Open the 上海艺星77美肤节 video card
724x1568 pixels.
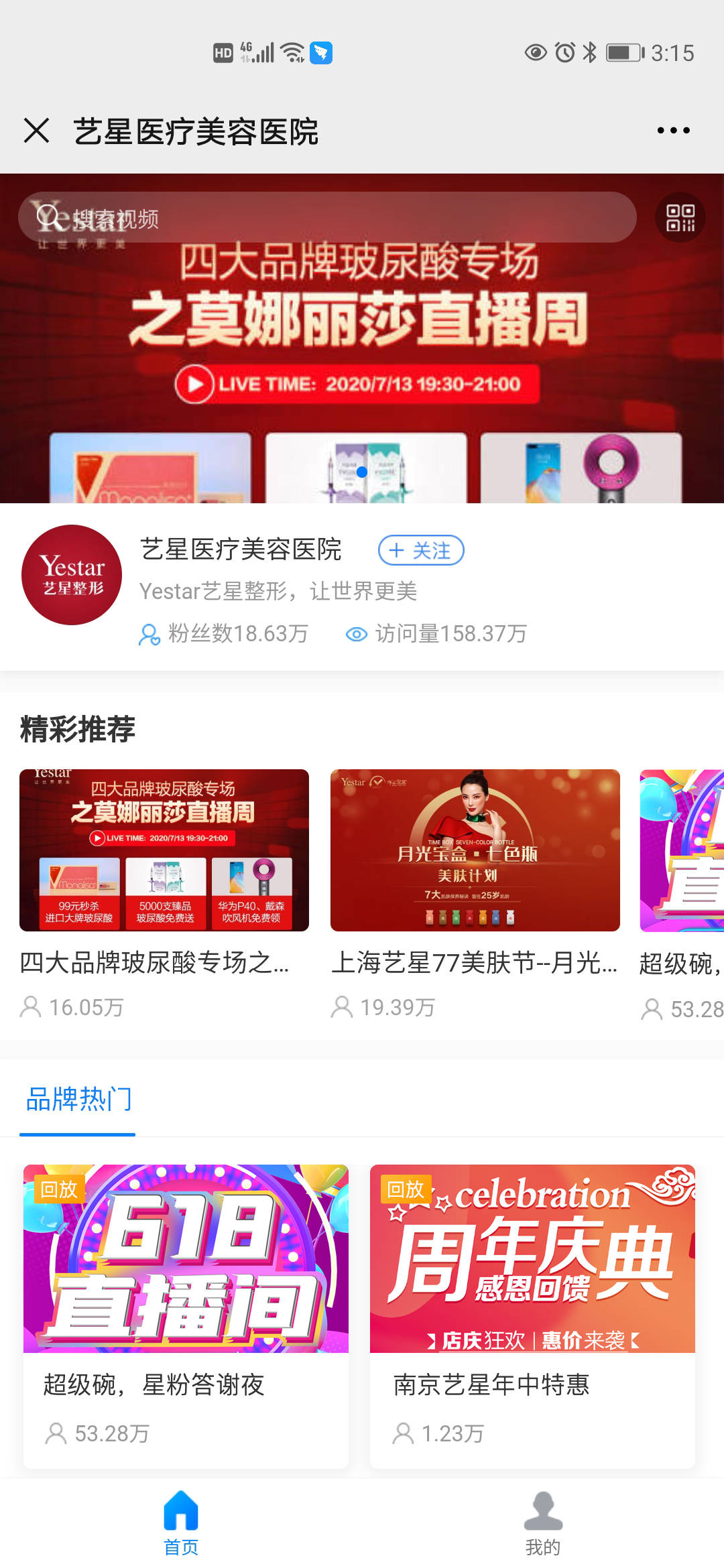point(475,895)
